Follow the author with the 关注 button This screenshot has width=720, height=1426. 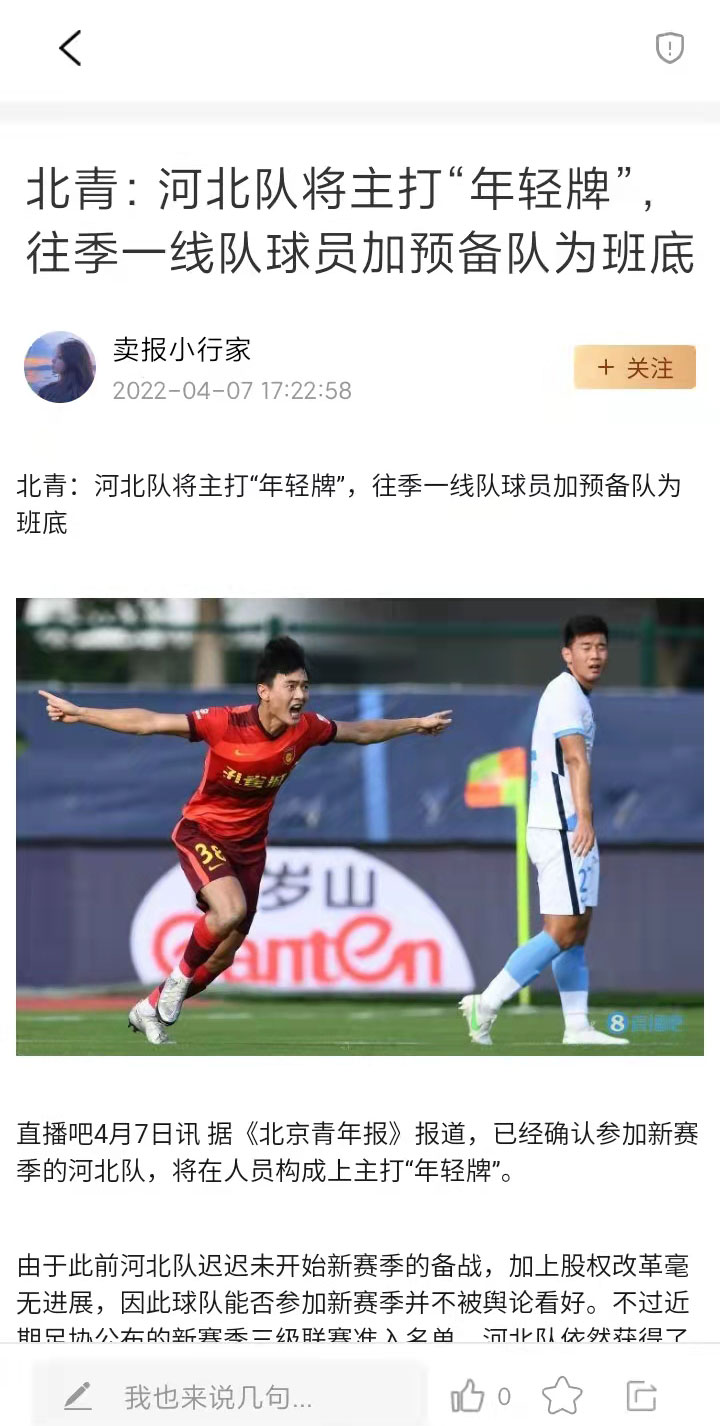pyautogui.click(x=634, y=368)
